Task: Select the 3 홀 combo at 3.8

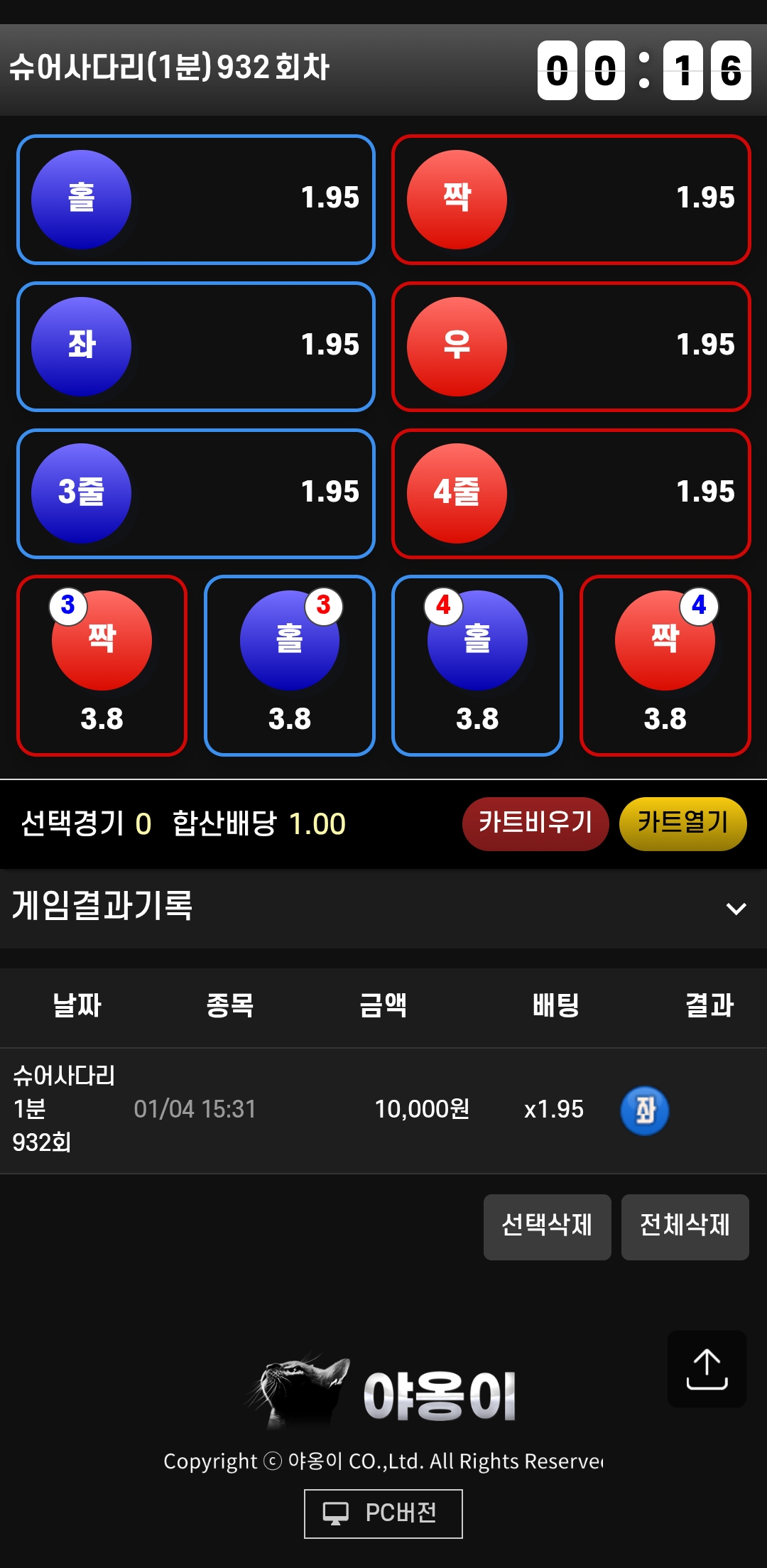Action: click(289, 666)
